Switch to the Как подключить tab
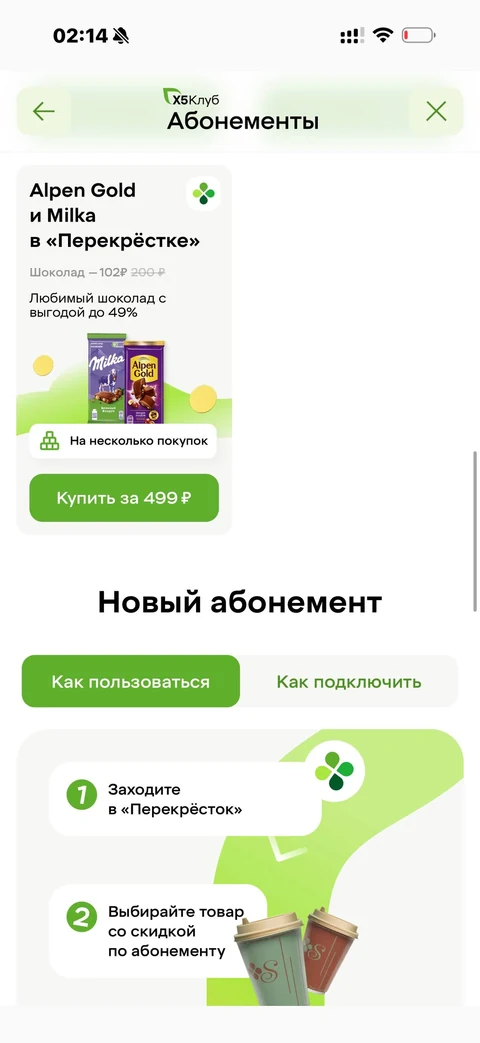 349,681
